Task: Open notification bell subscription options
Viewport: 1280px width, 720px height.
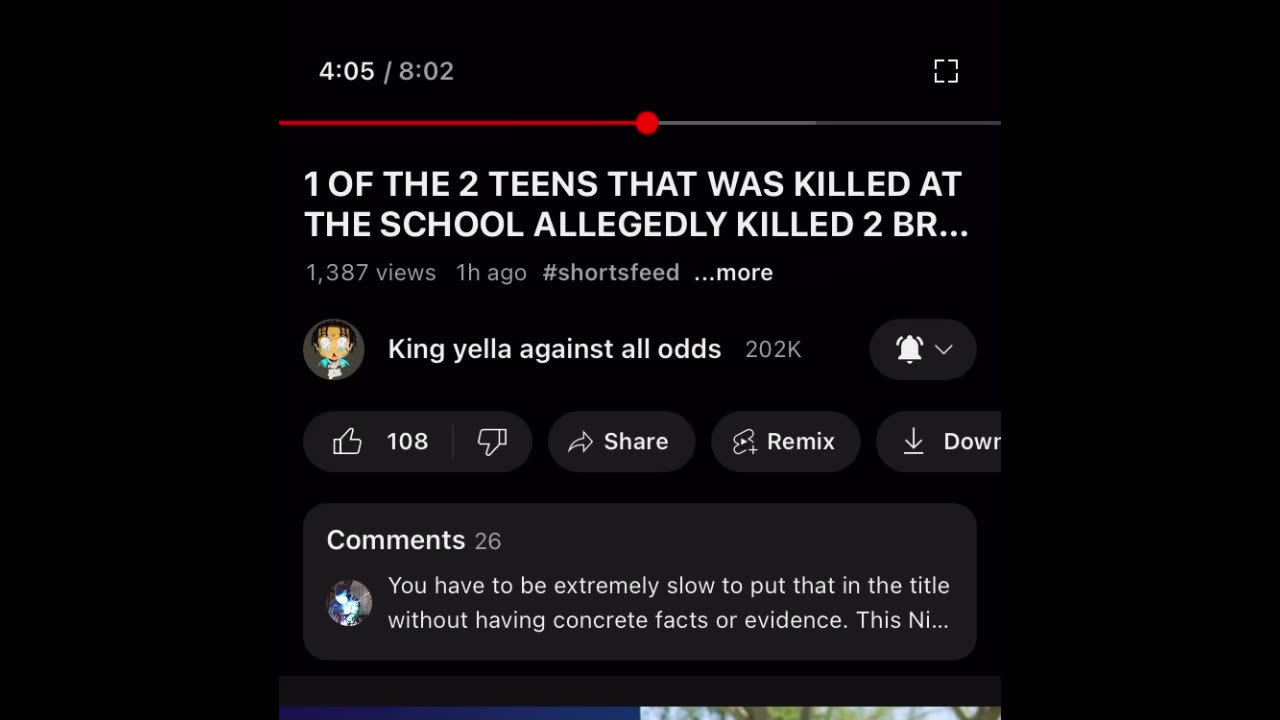Action: (x=922, y=349)
